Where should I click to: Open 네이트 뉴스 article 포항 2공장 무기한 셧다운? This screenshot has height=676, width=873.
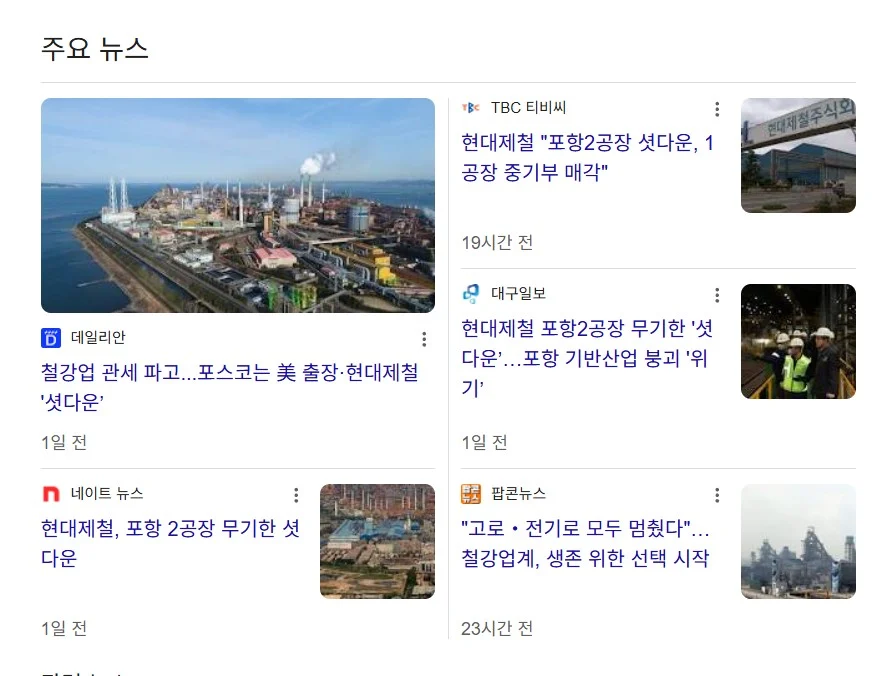(170, 542)
